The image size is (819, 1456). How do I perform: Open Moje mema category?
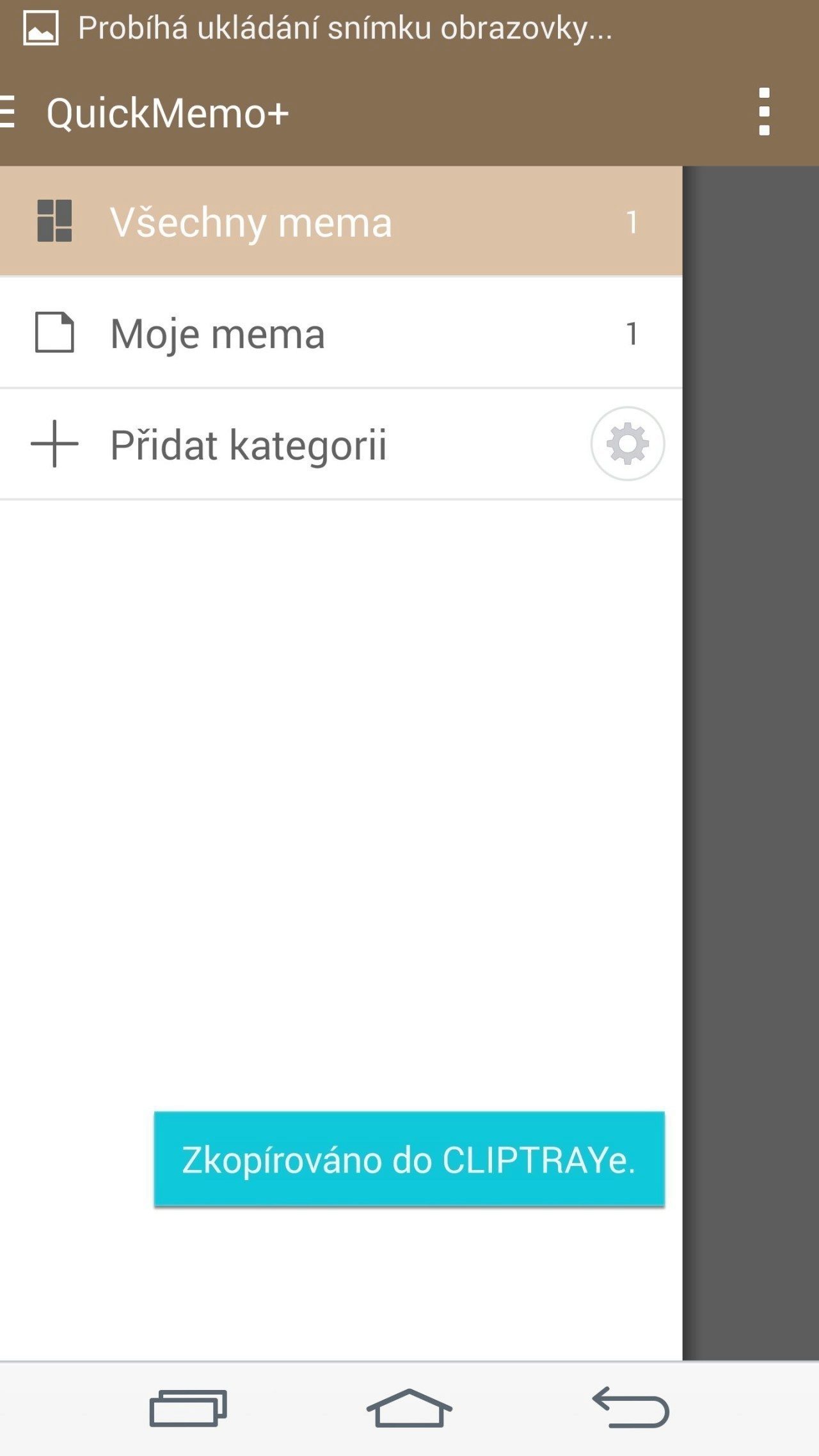click(x=341, y=333)
